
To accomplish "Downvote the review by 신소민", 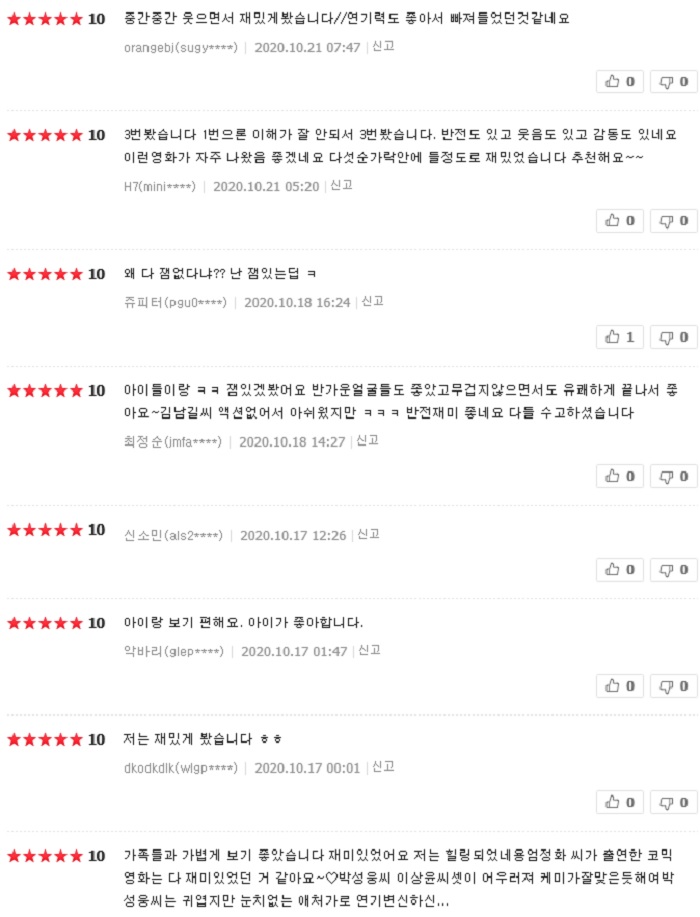I will pyautogui.click(x=674, y=570).
